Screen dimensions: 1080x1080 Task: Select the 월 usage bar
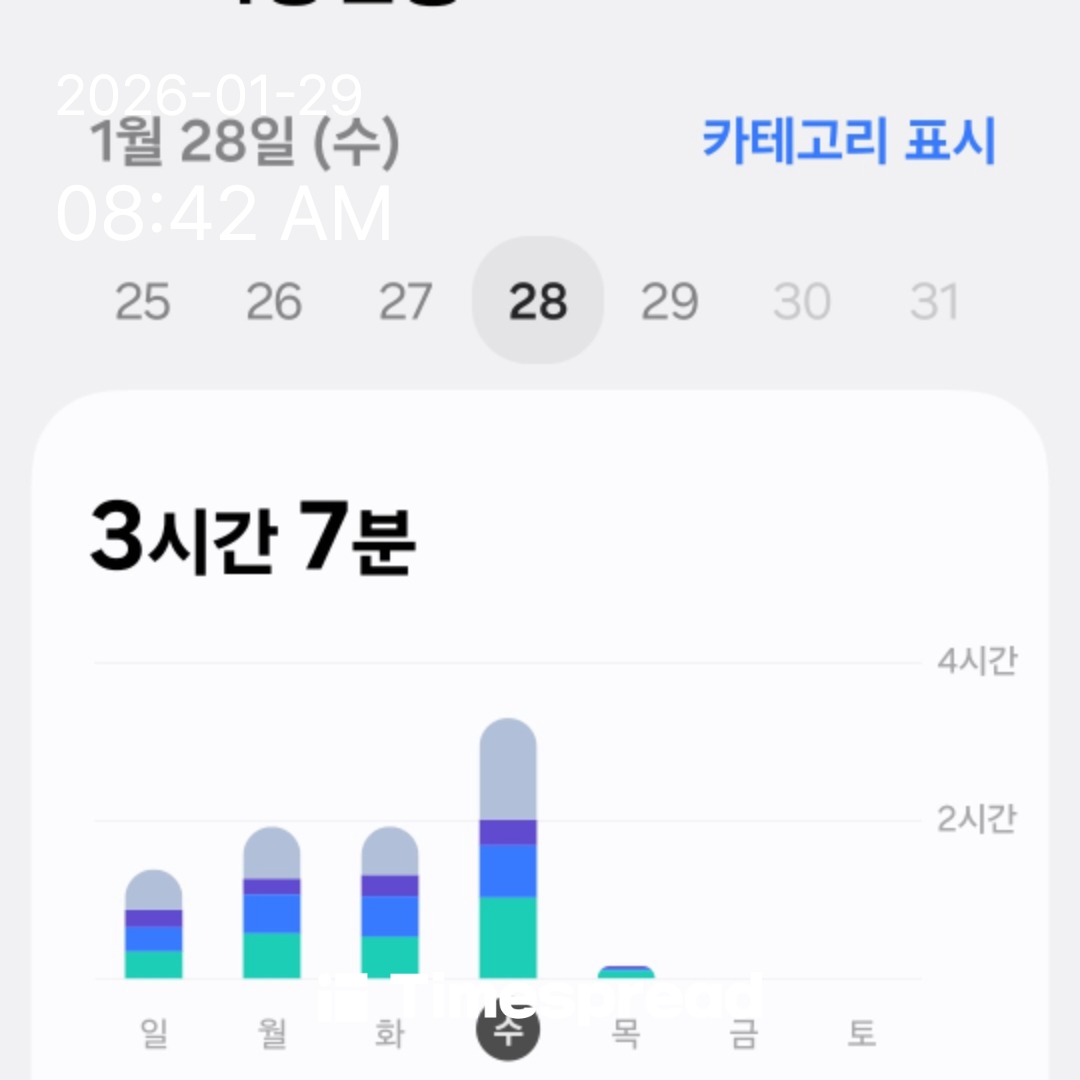click(272, 903)
